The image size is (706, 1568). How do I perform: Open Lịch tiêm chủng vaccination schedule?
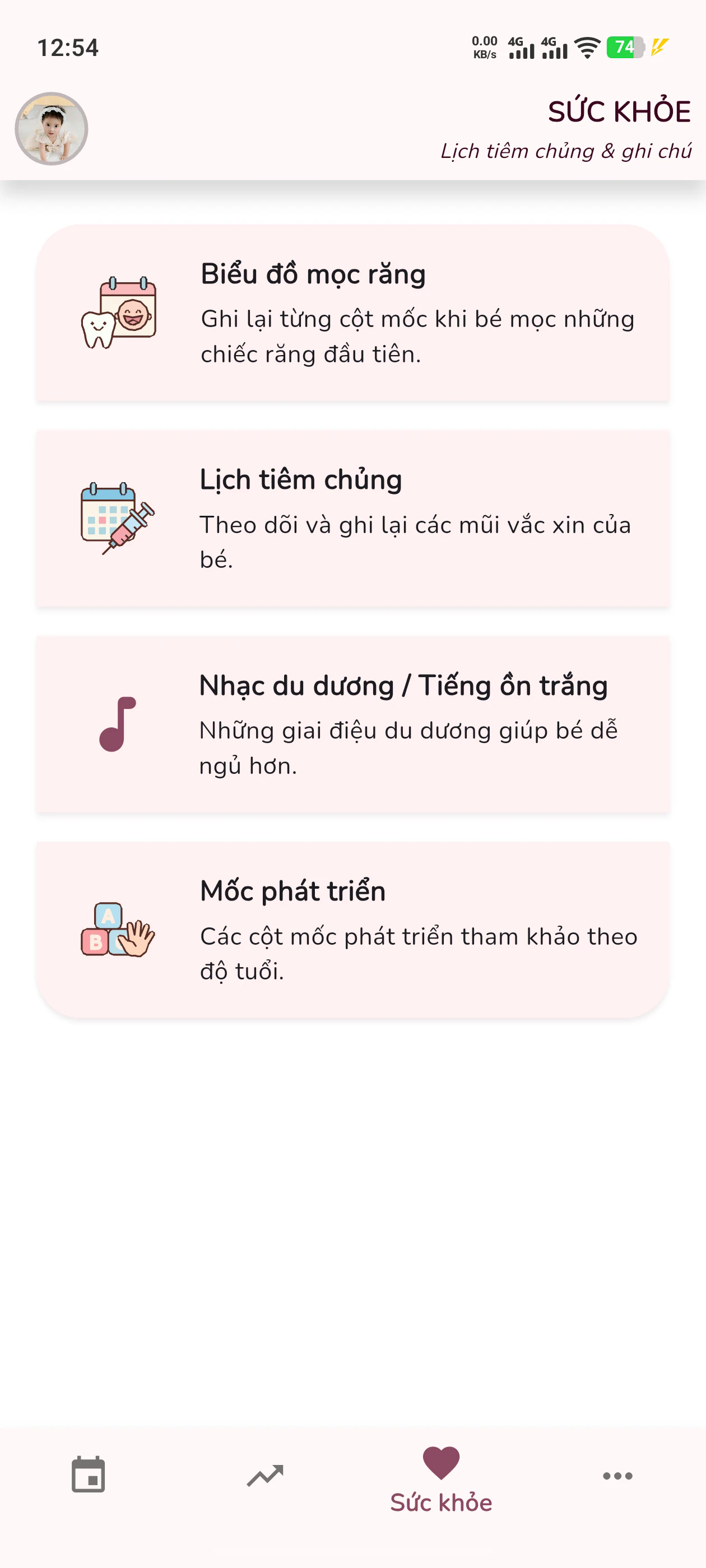click(352, 519)
